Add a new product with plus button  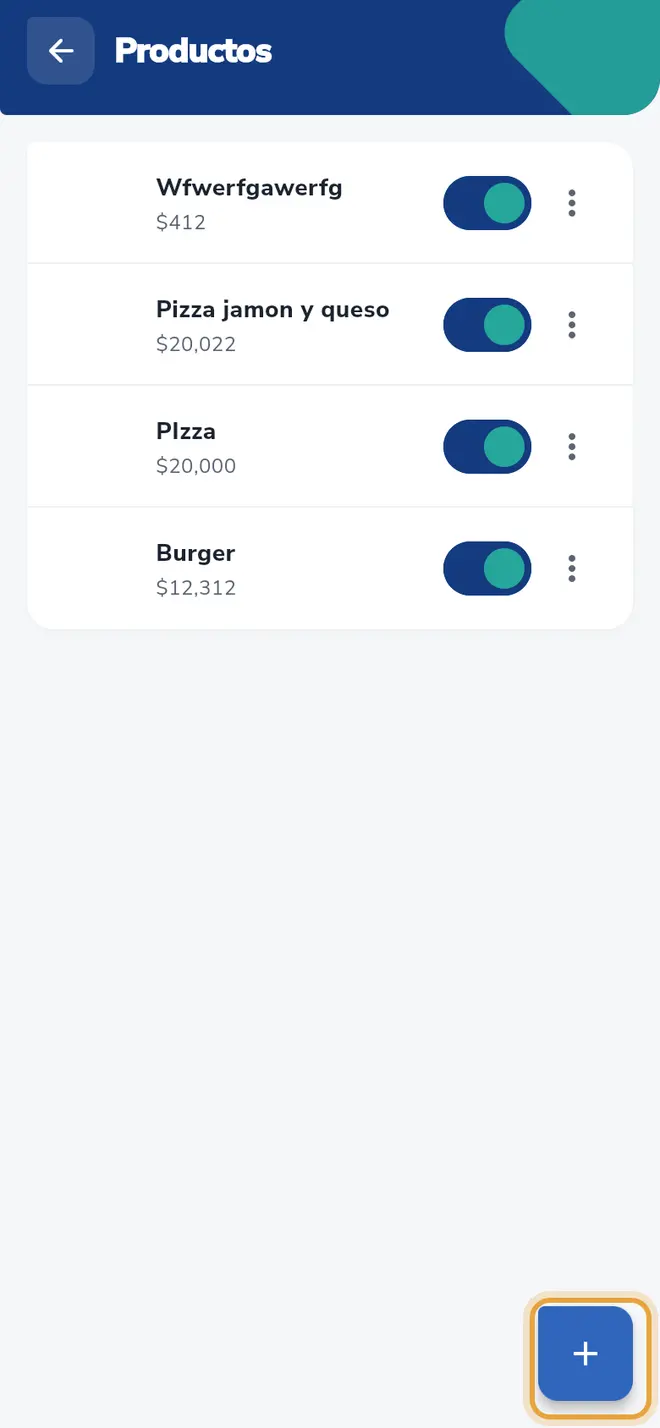[585, 1353]
